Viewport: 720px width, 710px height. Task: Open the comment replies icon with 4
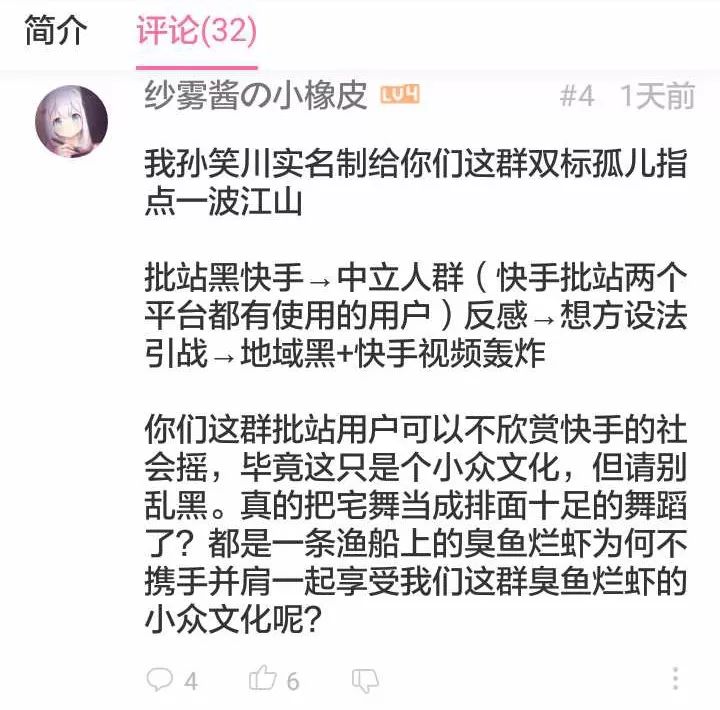click(161, 680)
